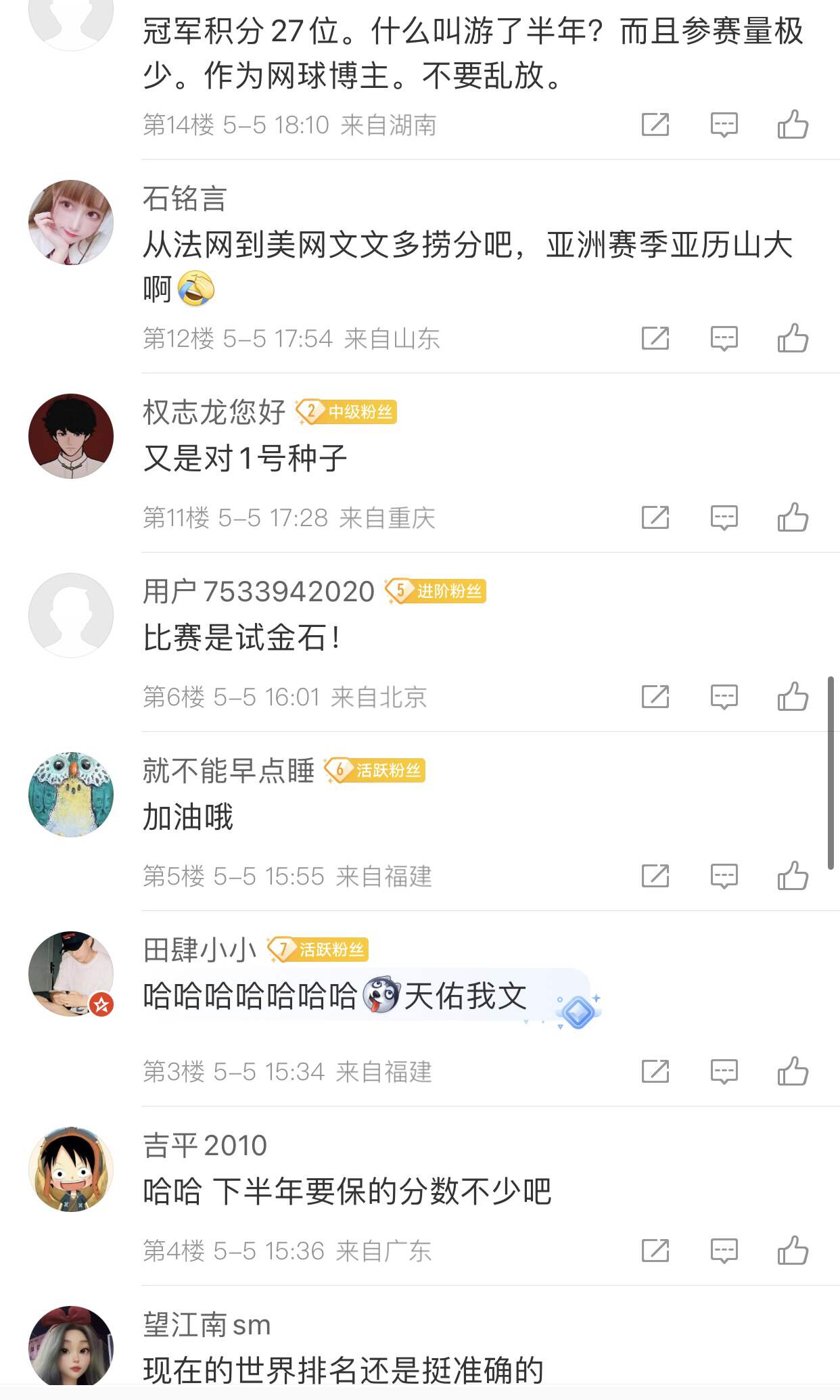
Task: Open 石铭言's username profile
Action: coord(185,199)
